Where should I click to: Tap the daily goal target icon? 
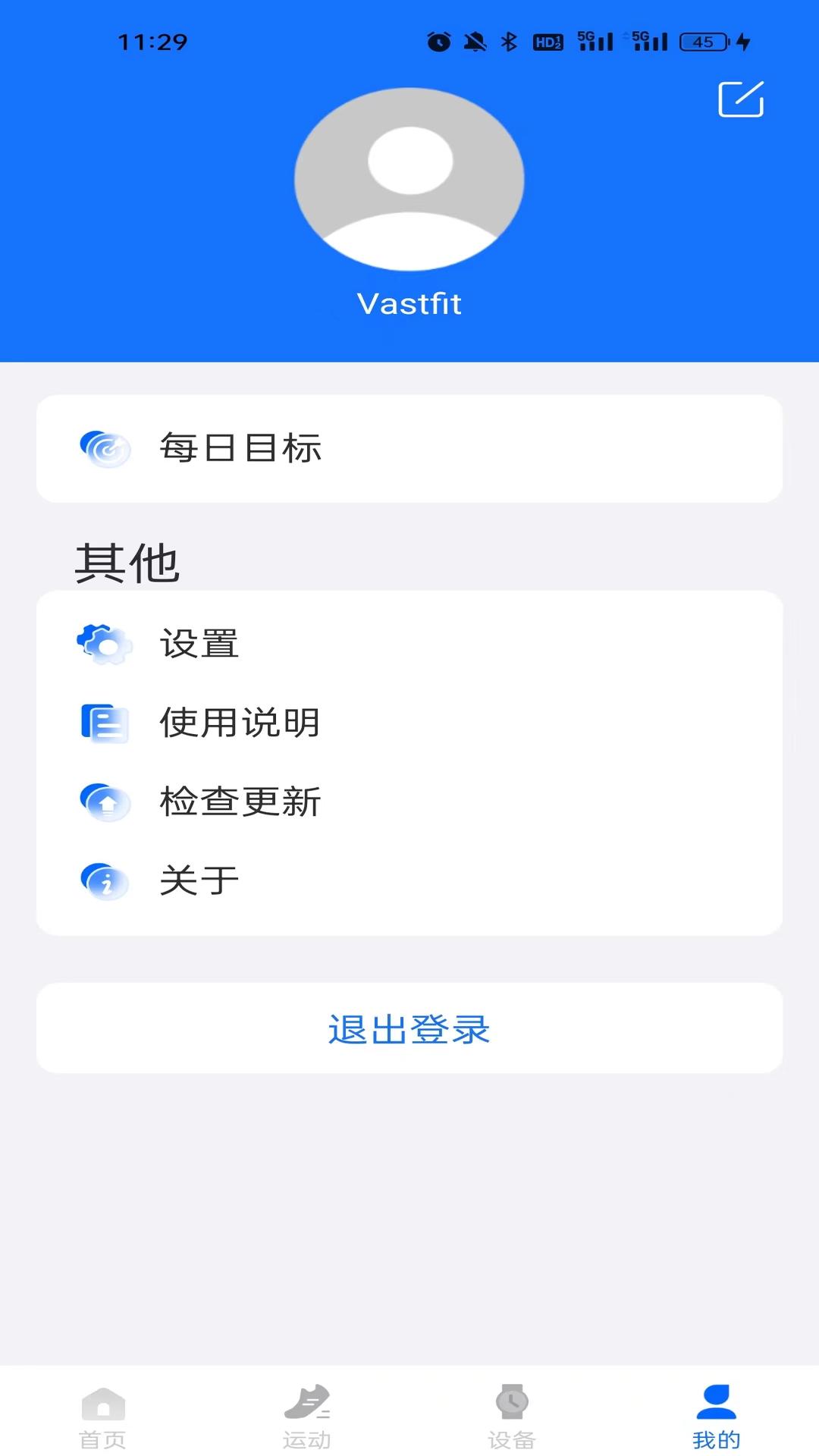click(105, 448)
